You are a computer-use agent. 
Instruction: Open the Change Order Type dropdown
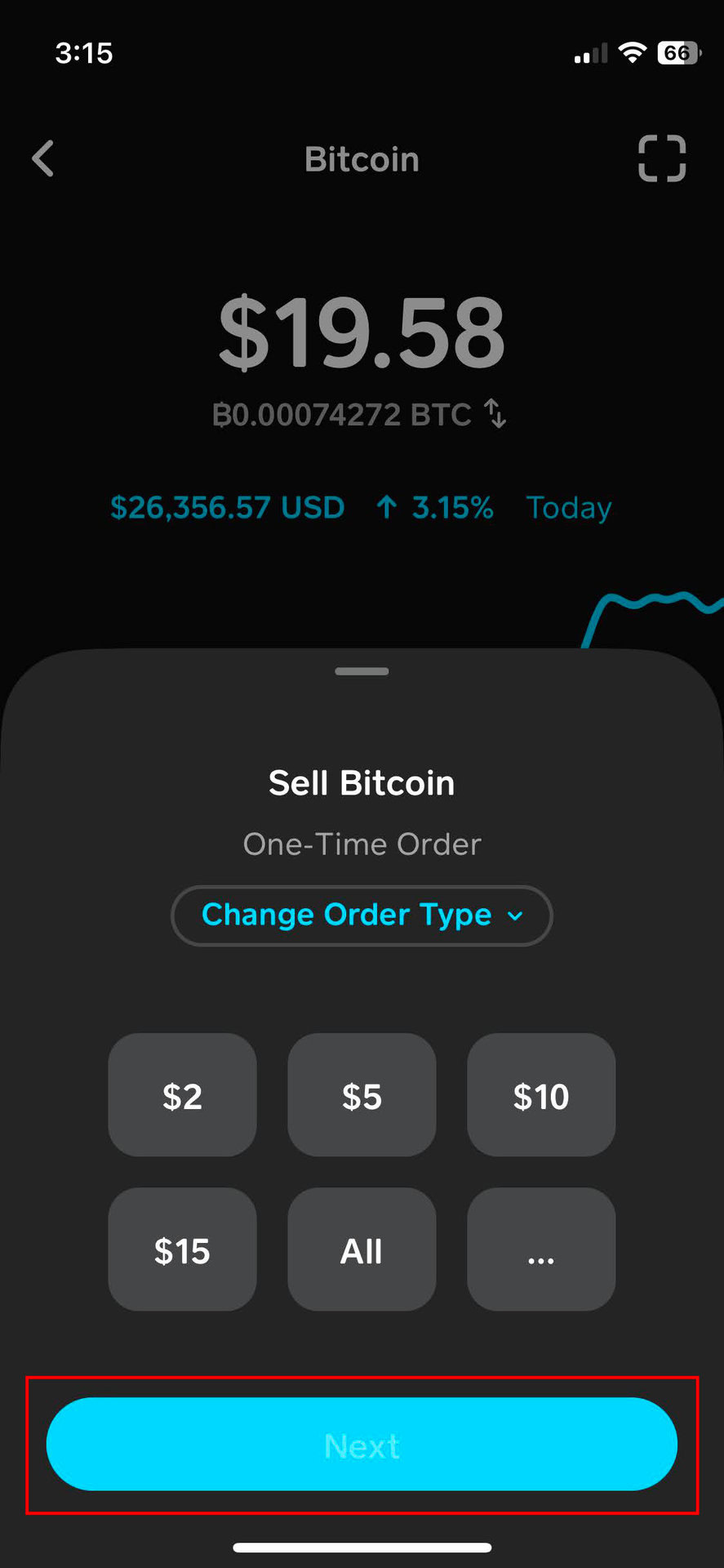(362, 915)
